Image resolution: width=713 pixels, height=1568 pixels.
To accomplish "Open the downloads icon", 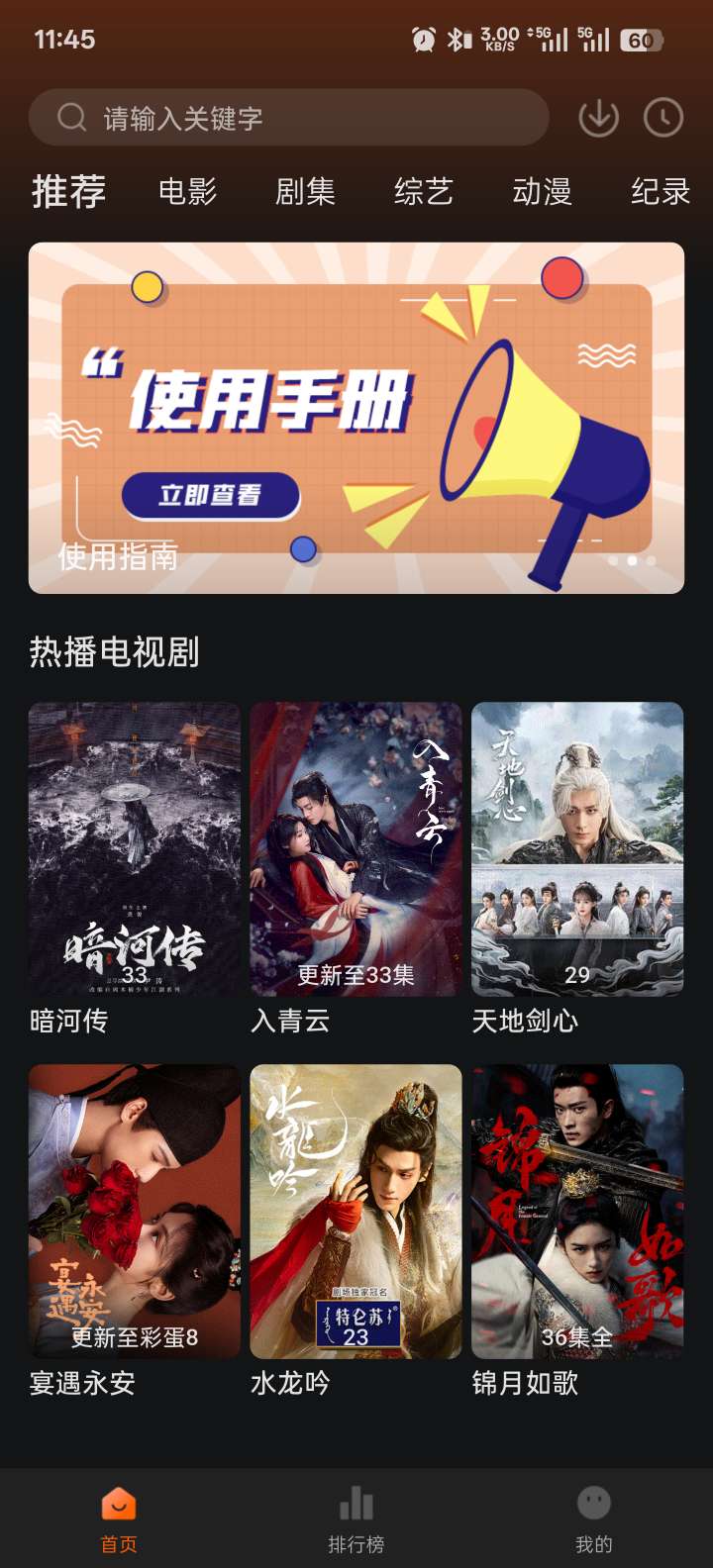I will click(x=598, y=119).
